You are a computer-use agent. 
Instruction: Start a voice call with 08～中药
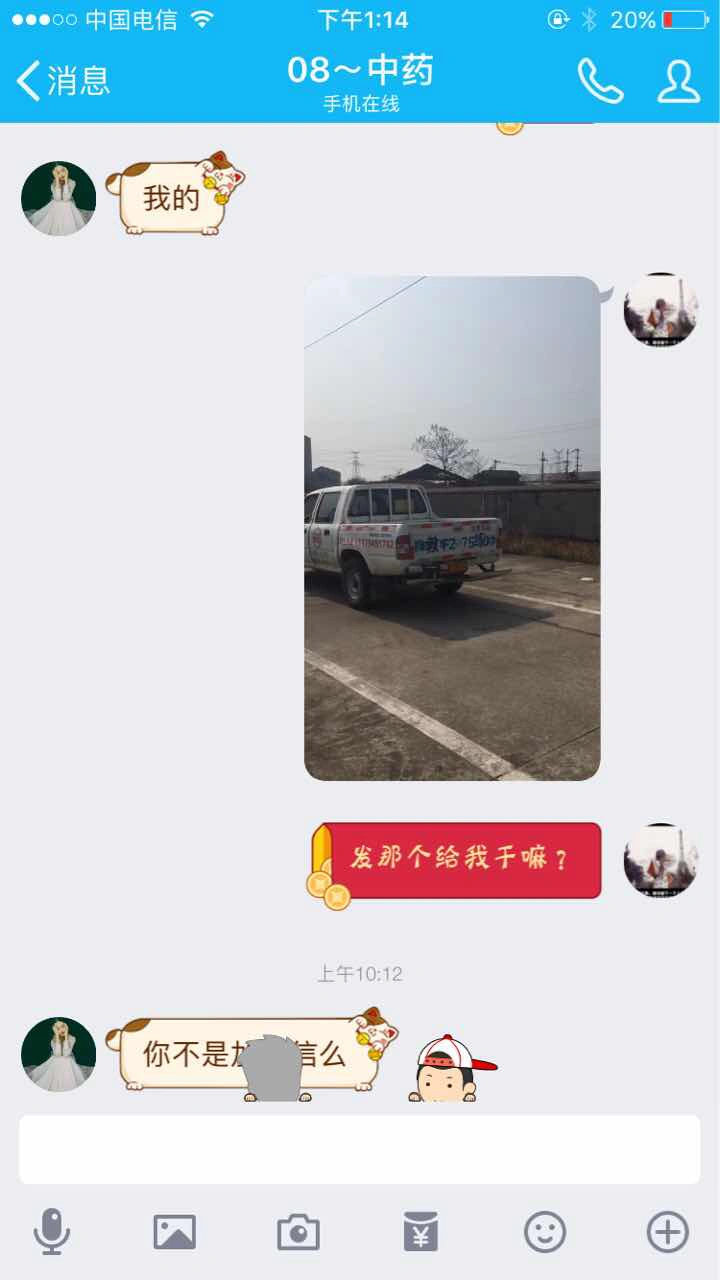(x=599, y=81)
